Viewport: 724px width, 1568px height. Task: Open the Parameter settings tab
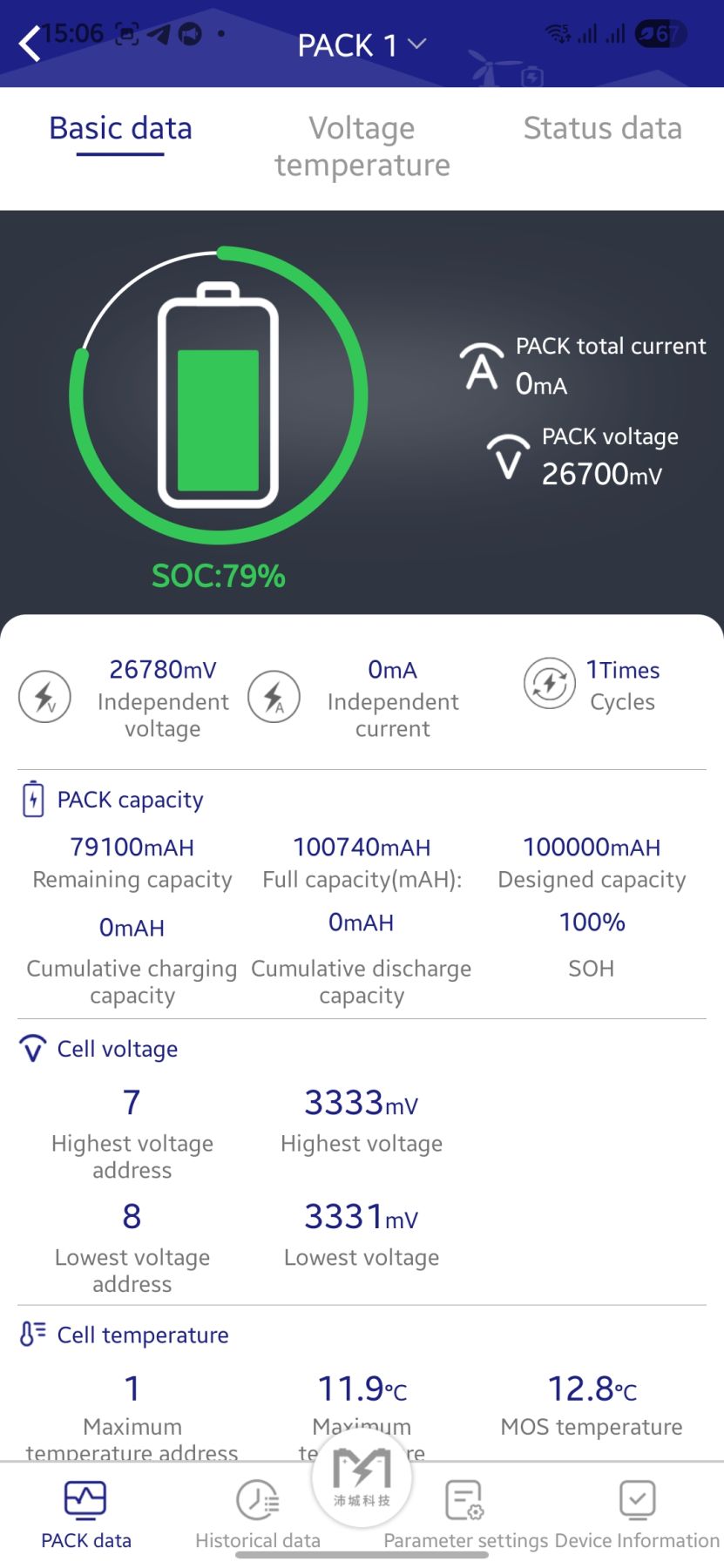coord(465,1515)
